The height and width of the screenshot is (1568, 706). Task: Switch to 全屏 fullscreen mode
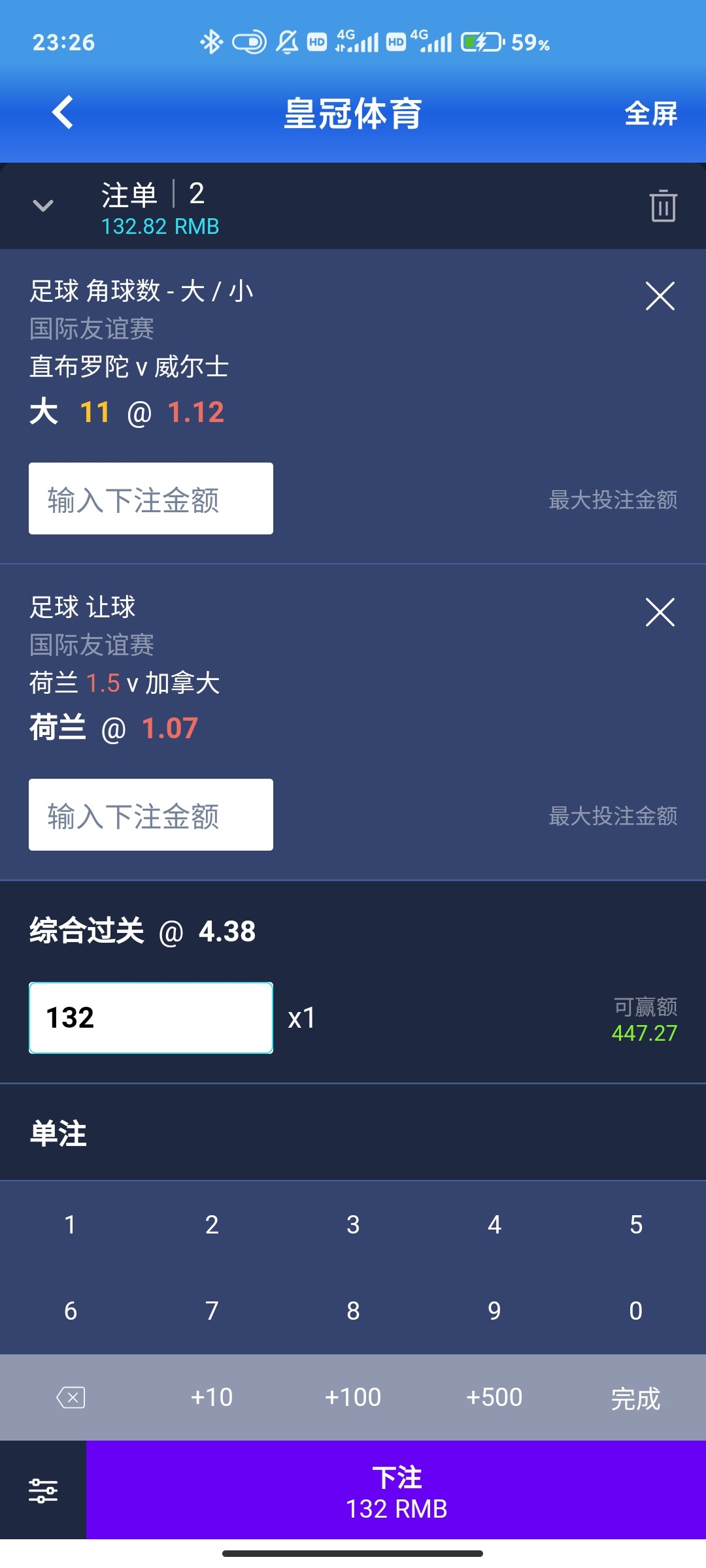pos(650,114)
